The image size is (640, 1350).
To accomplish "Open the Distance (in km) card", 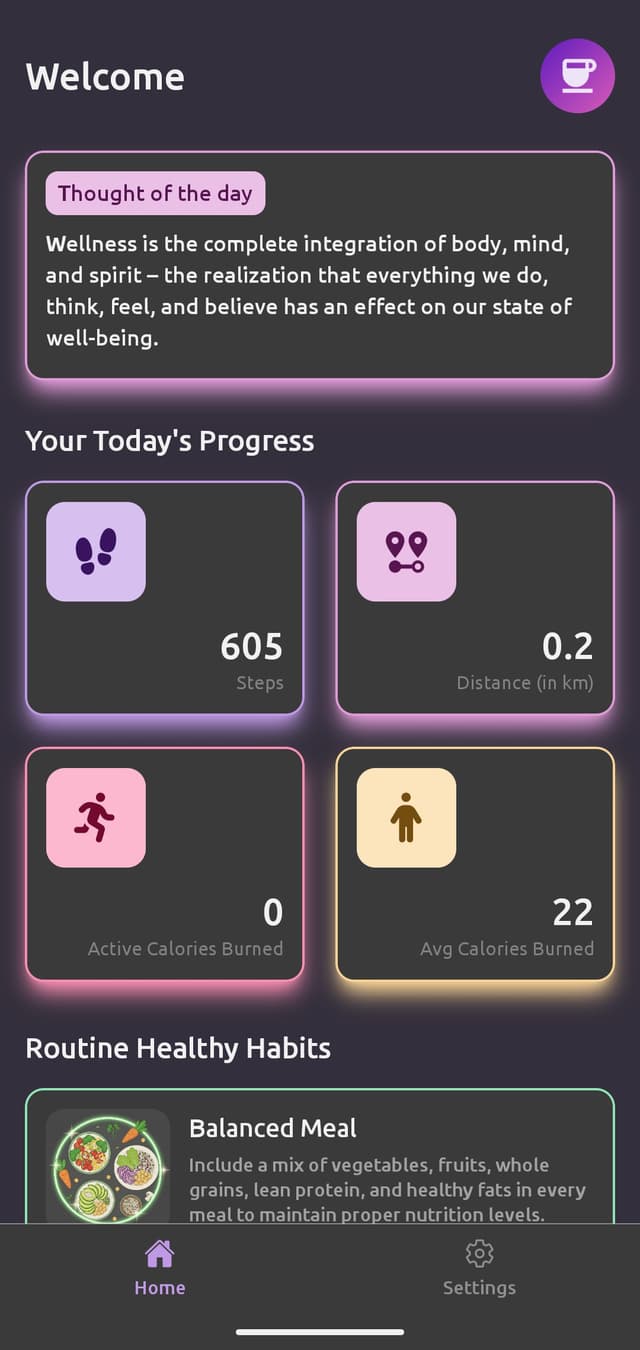I will 475,598.
